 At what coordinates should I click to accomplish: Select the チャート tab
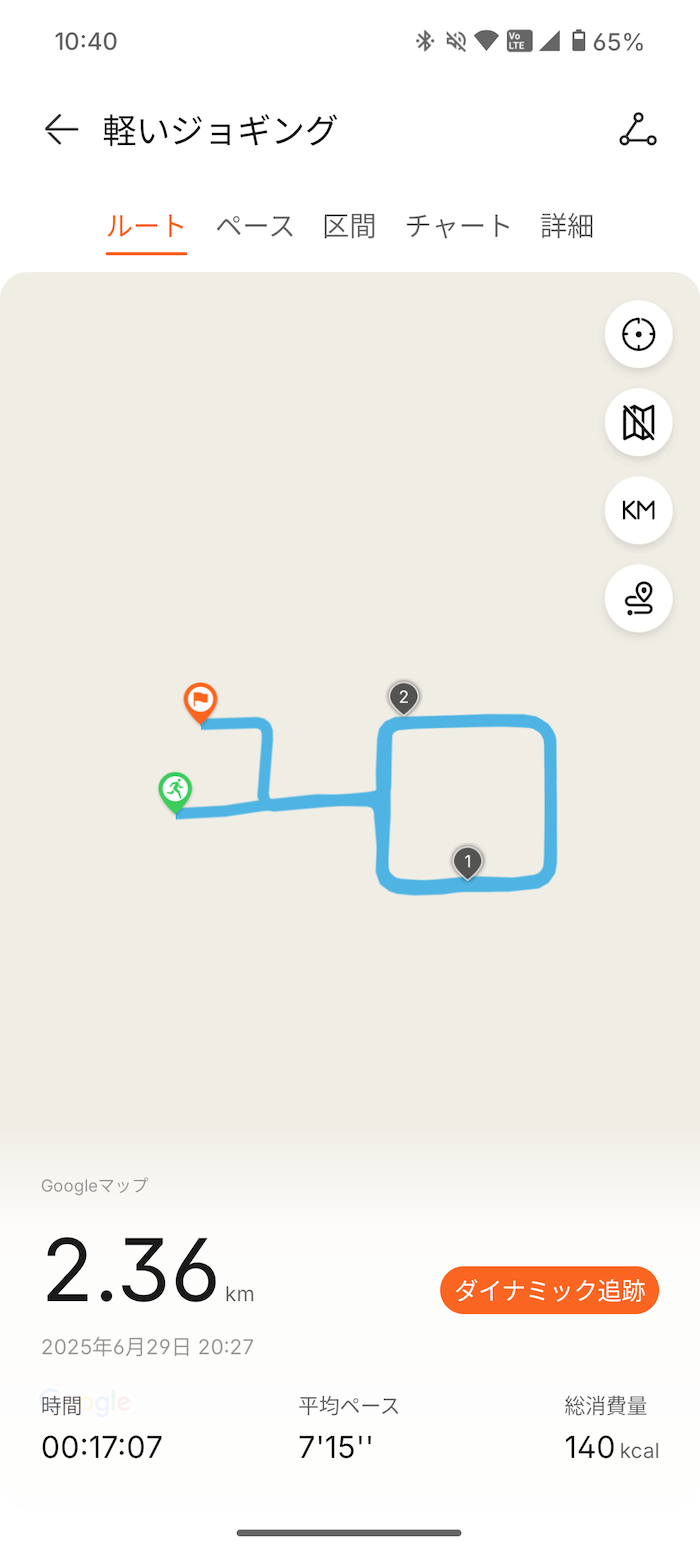pos(459,226)
